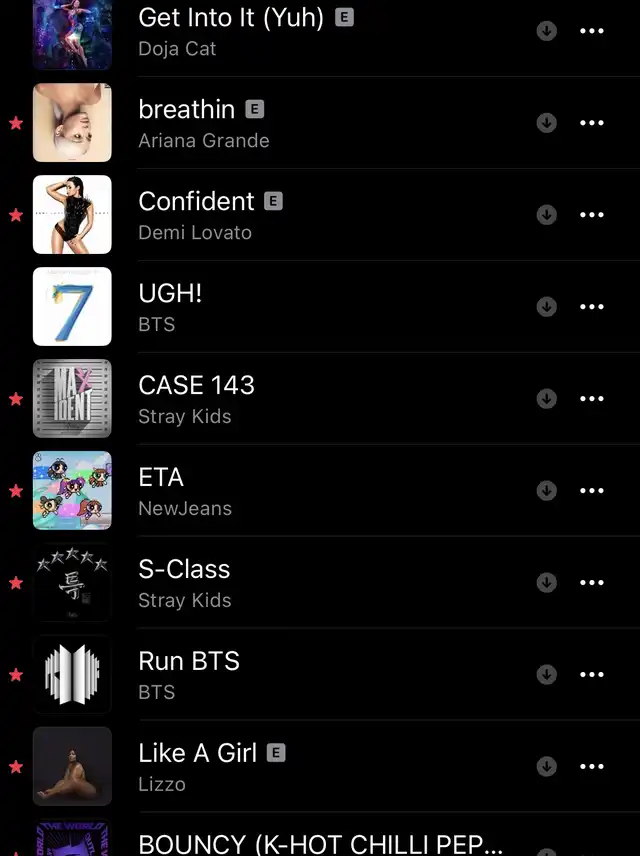Screen dimensions: 640x856
Task: Download Like A Girl by Lizzo
Action: pos(546,766)
